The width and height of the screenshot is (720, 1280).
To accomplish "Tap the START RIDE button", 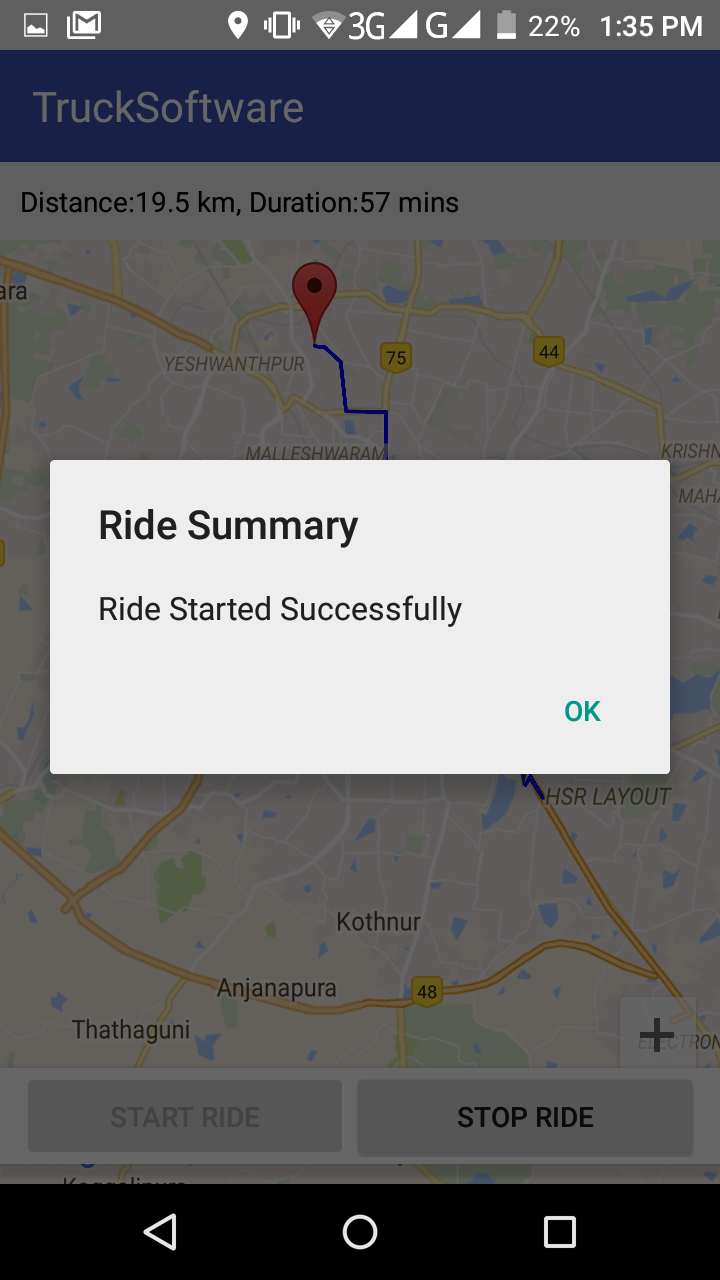I will [185, 1117].
